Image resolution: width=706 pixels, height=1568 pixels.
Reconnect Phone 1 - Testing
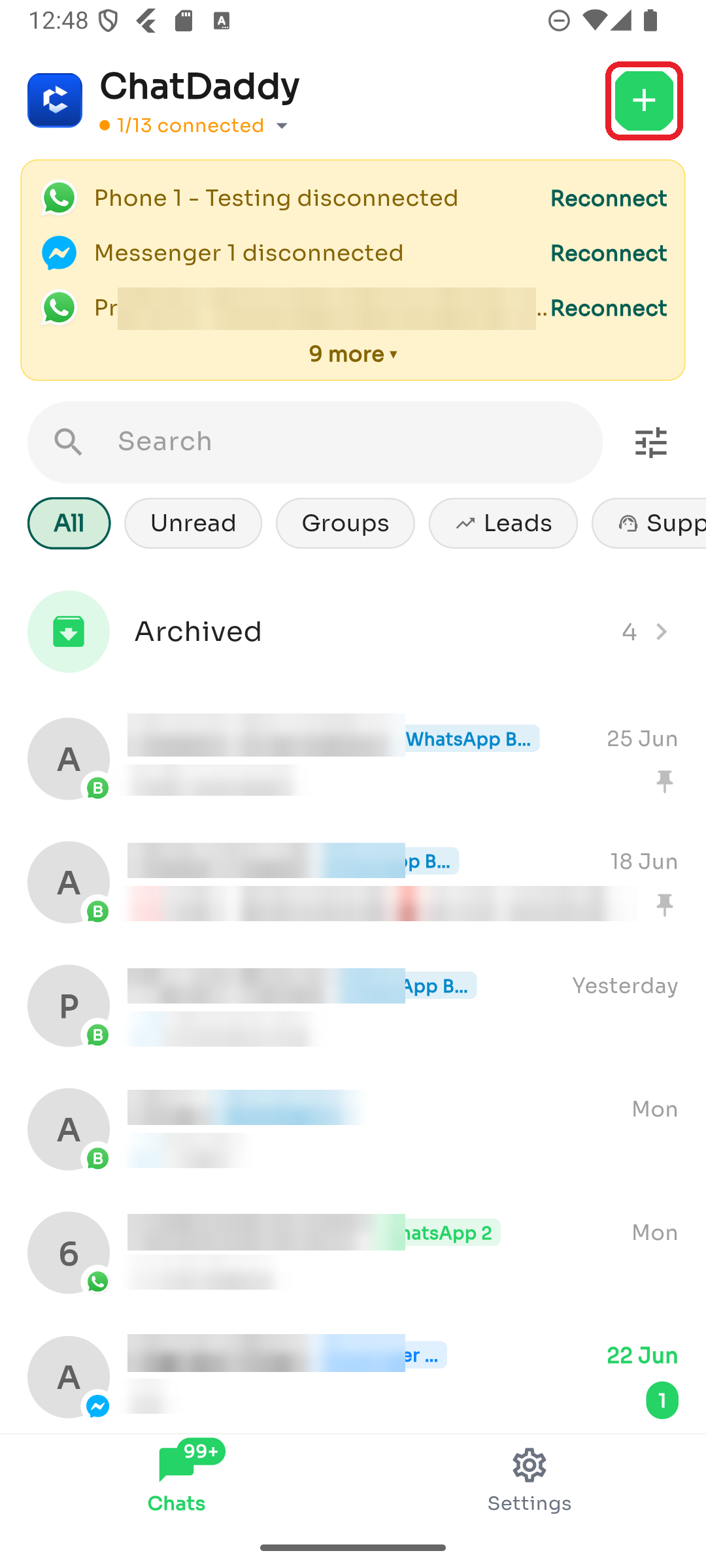click(608, 198)
